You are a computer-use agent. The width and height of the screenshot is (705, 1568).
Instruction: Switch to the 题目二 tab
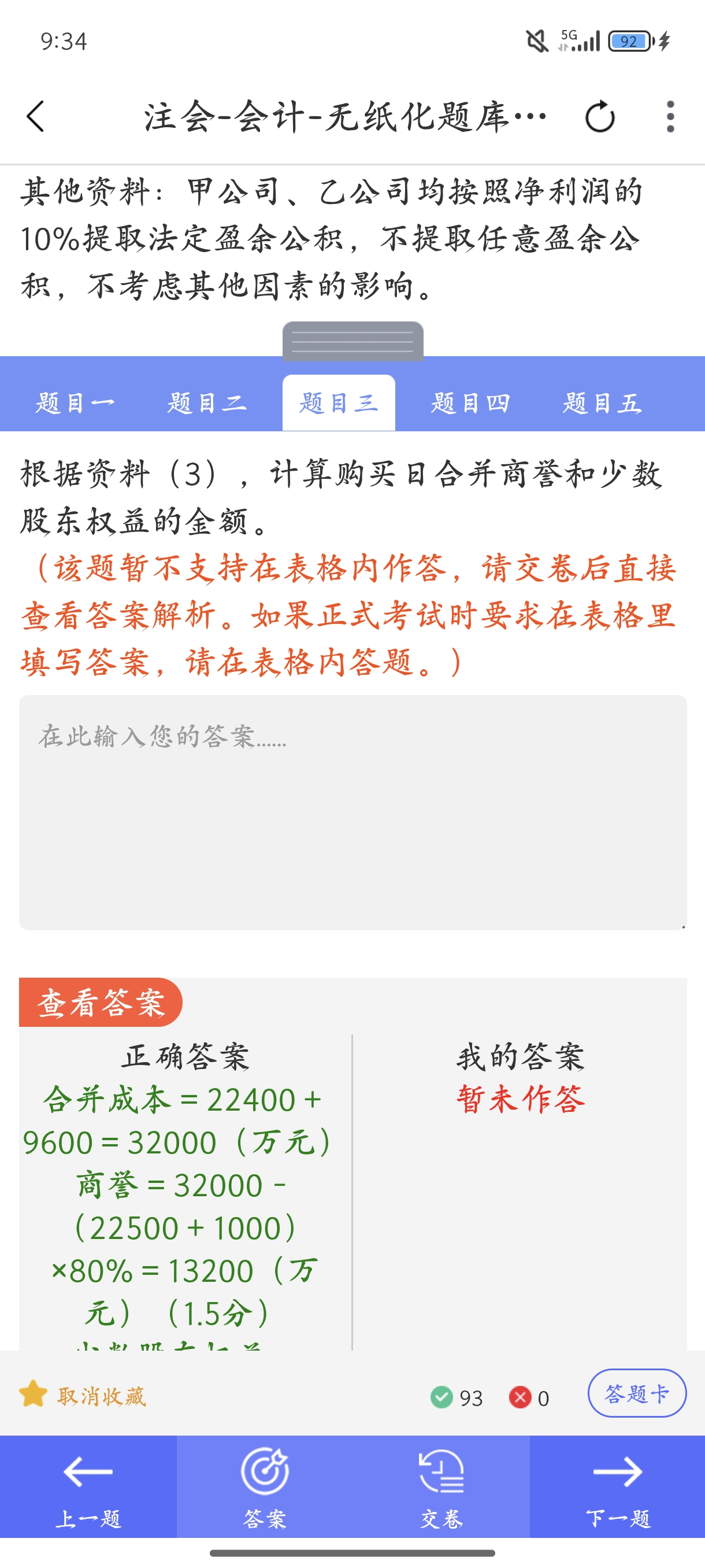[207, 402]
